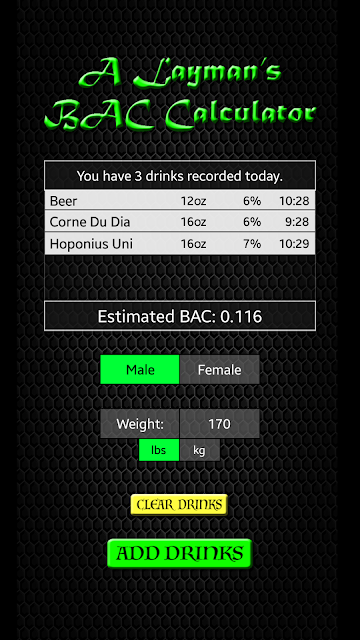Change weight unit to kg
This screenshot has width=360, height=640.
[x=200, y=450]
